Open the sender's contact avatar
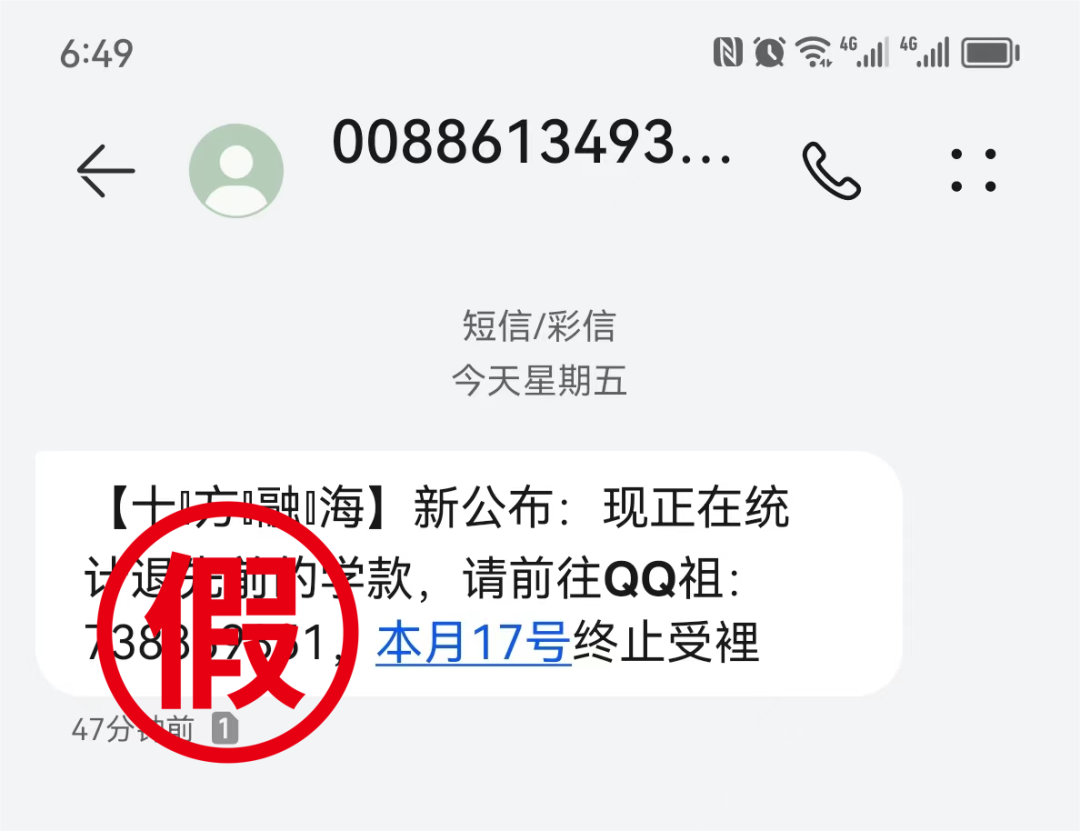The width and height of the screenshot is (1080, 831). tap(236, 171)
